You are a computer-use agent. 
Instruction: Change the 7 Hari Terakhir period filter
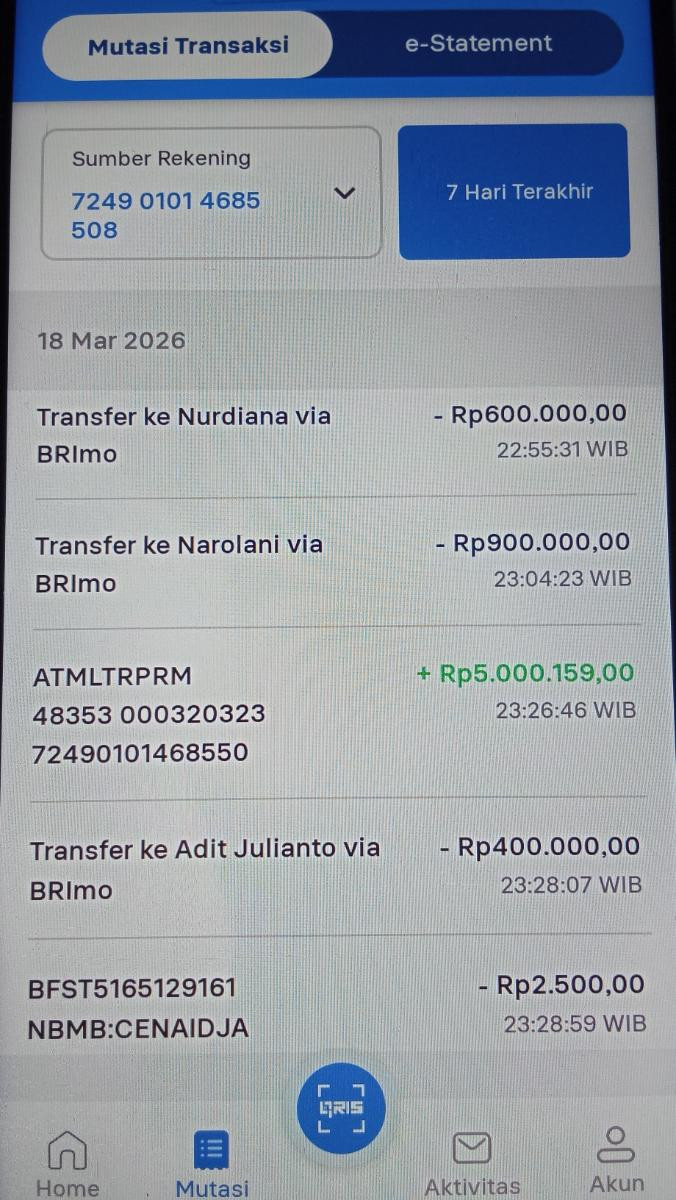click(514, 192)
